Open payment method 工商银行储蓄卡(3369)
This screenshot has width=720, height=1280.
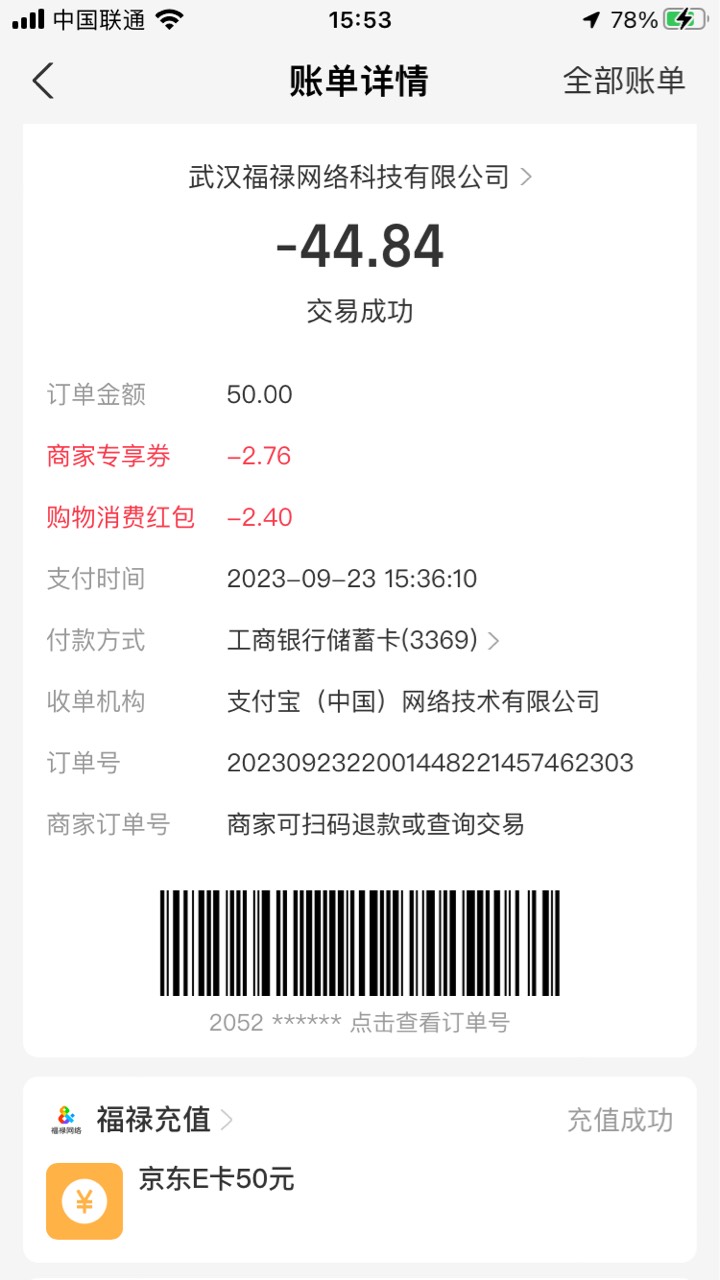point(363,640)
